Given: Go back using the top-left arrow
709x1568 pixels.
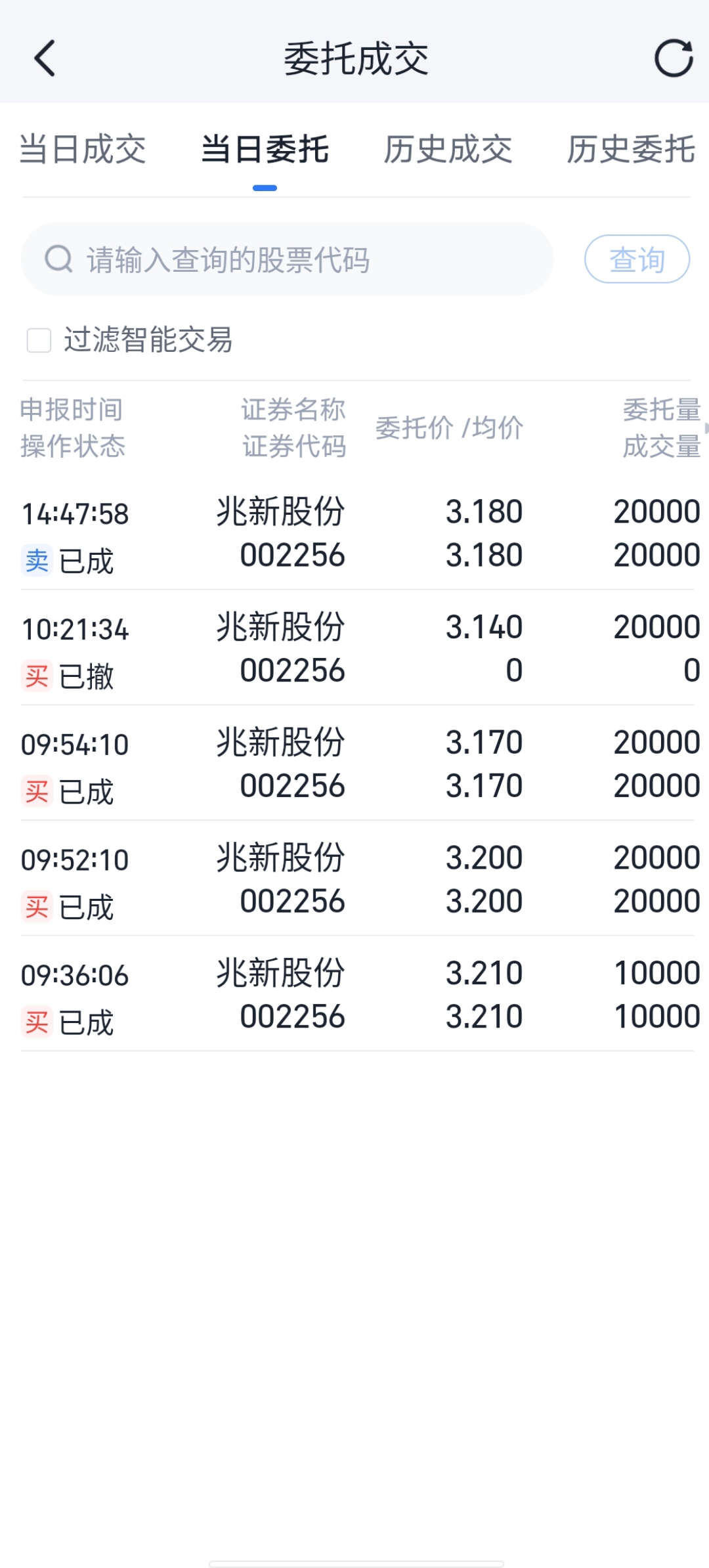Looking at the screenshot, I should pyautogui.click(x=45, y=58).
